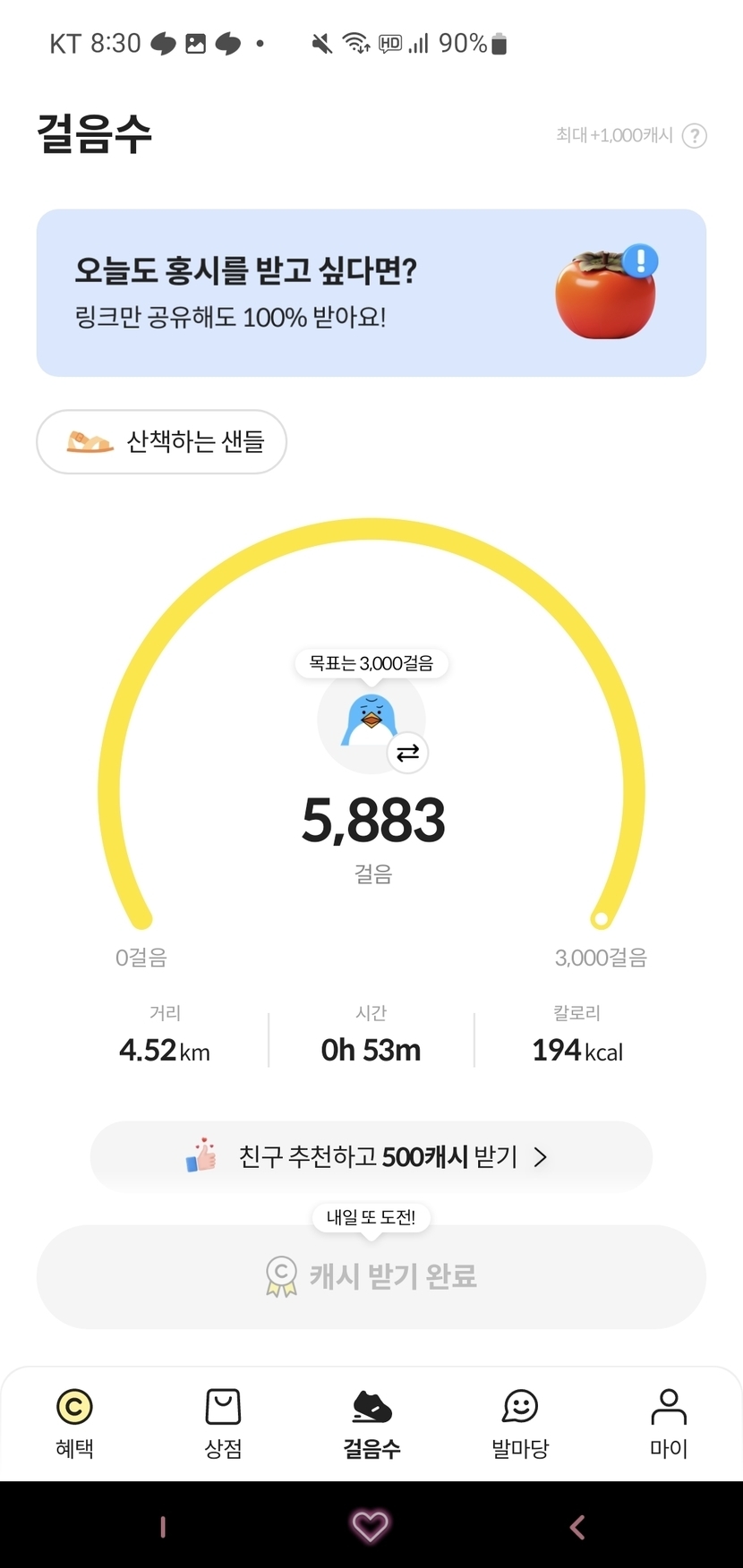Switch to the 혜택 tab
The height and width of the screenshot is (1568, 743).
74,1423
